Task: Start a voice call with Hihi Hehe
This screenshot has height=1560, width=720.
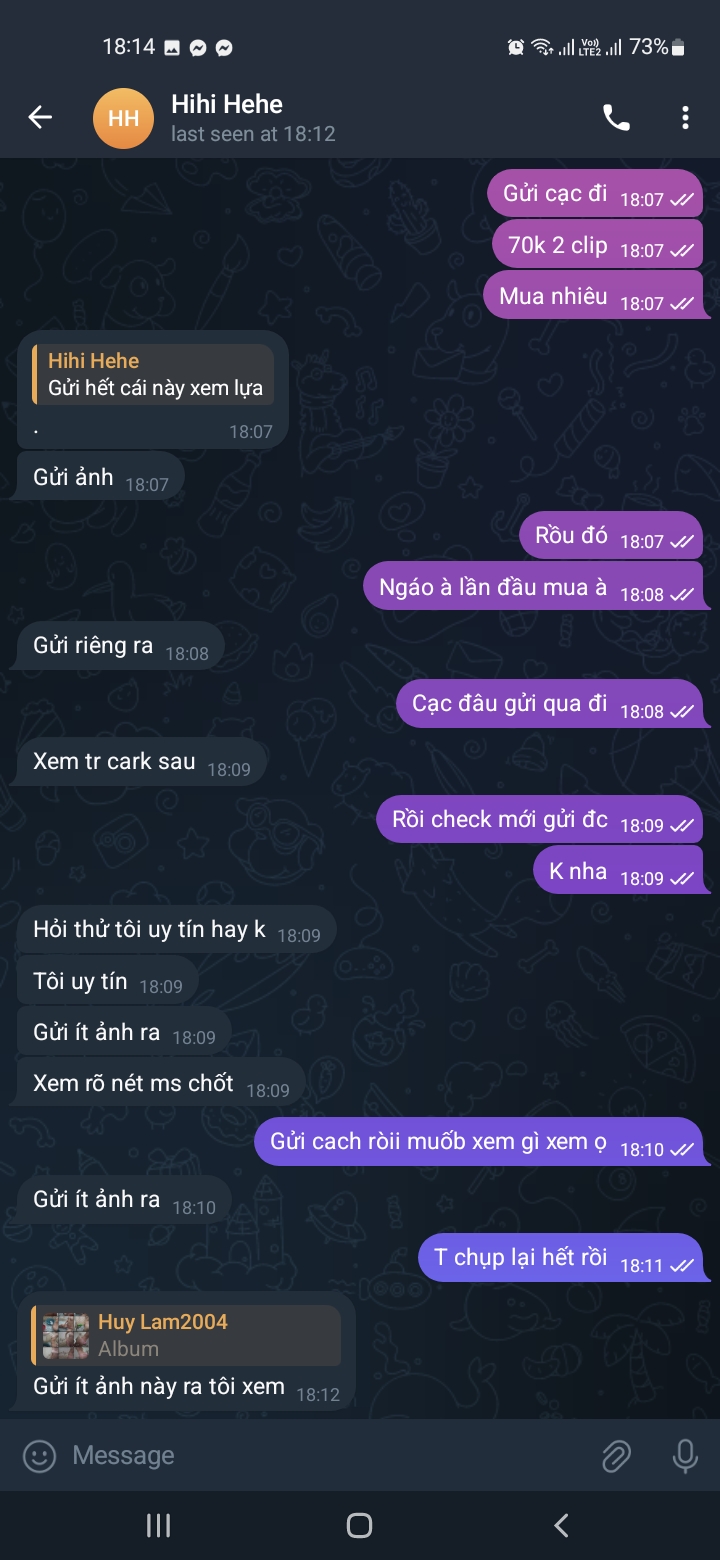Action: [x=616, y=118]
